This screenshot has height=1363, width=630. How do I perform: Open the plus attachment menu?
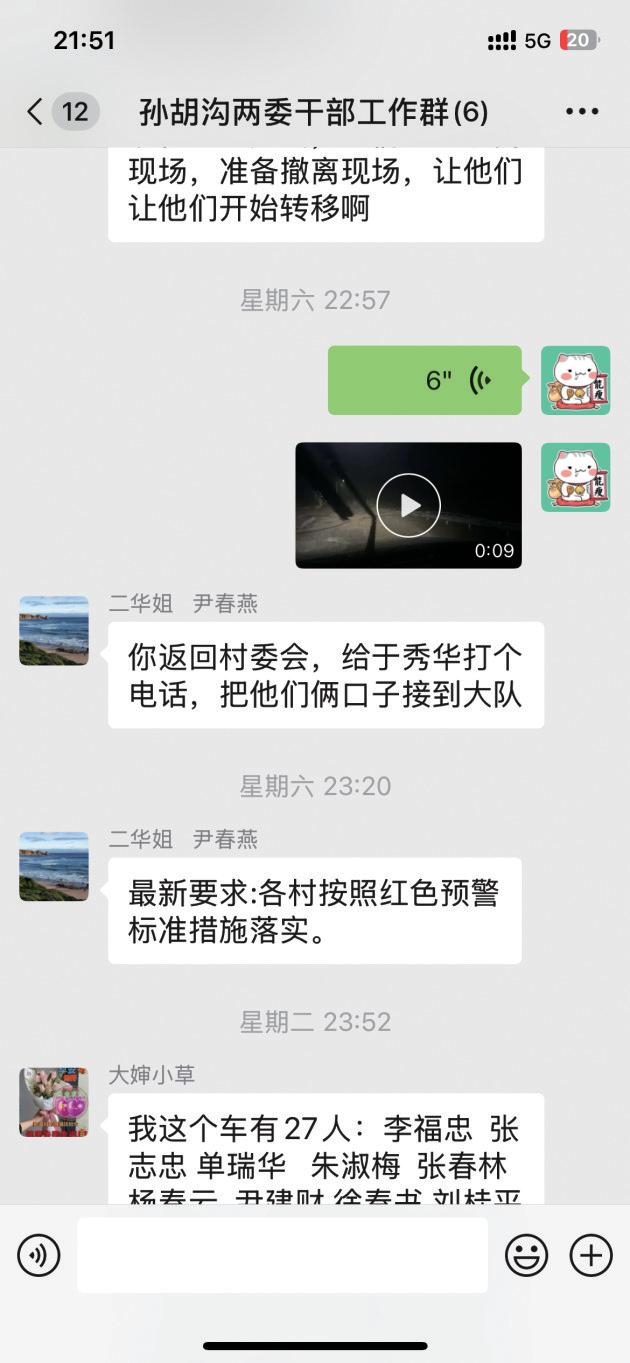[591, 1255]
